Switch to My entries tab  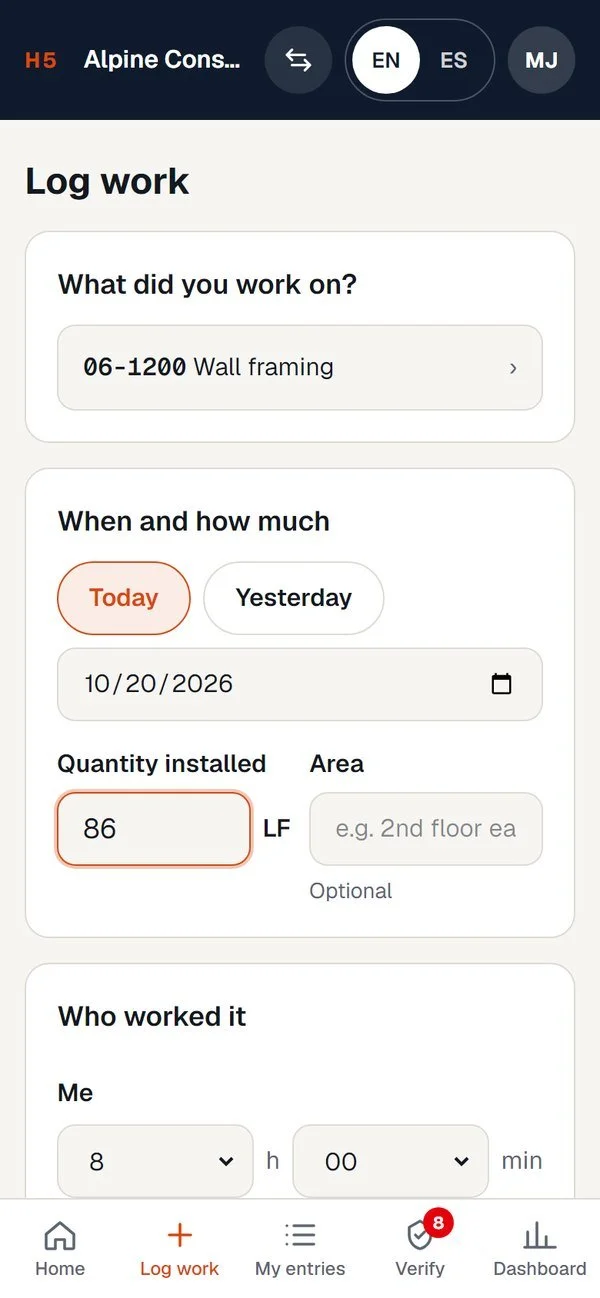click(300, 1249)
